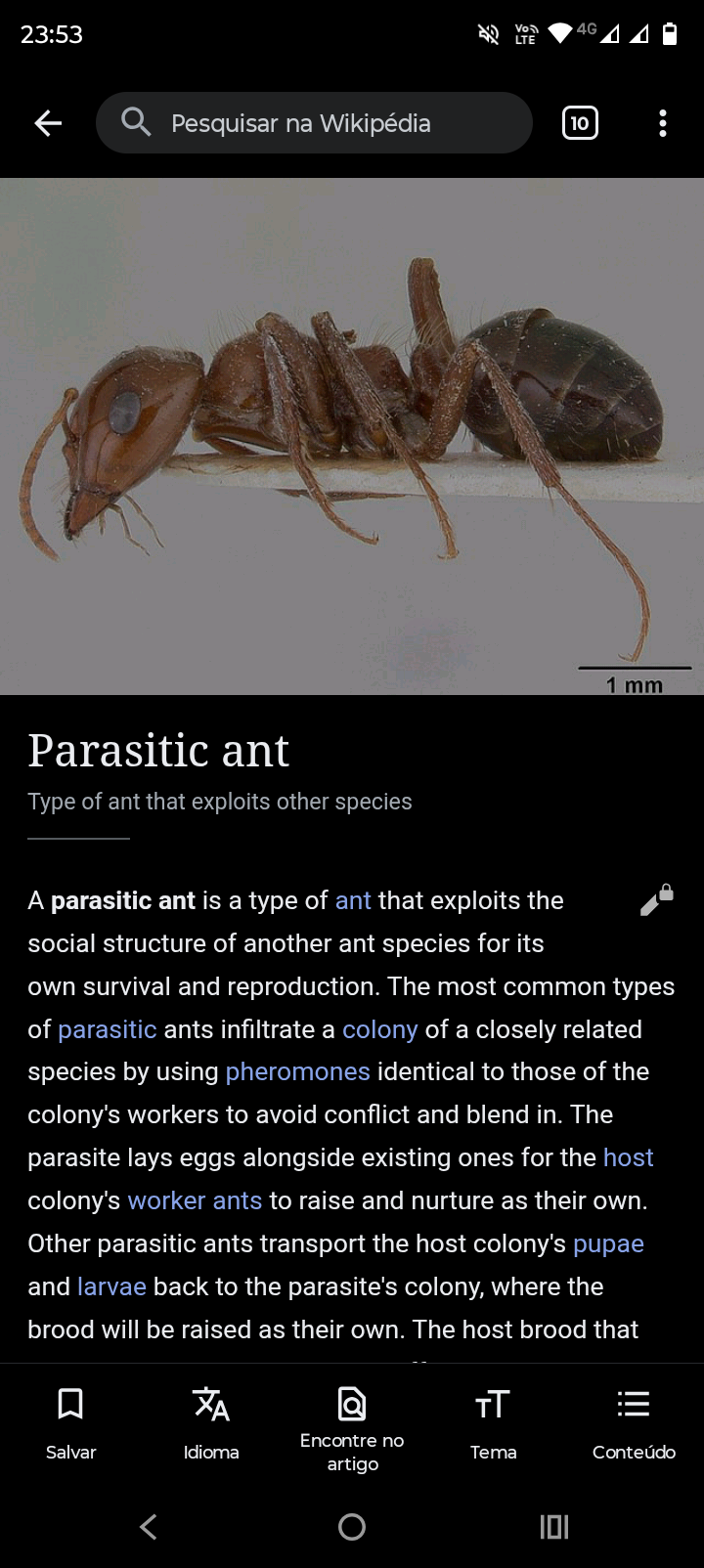Open the overflow menu
Screen dimensions: 704x1568
tap(663, 123)
